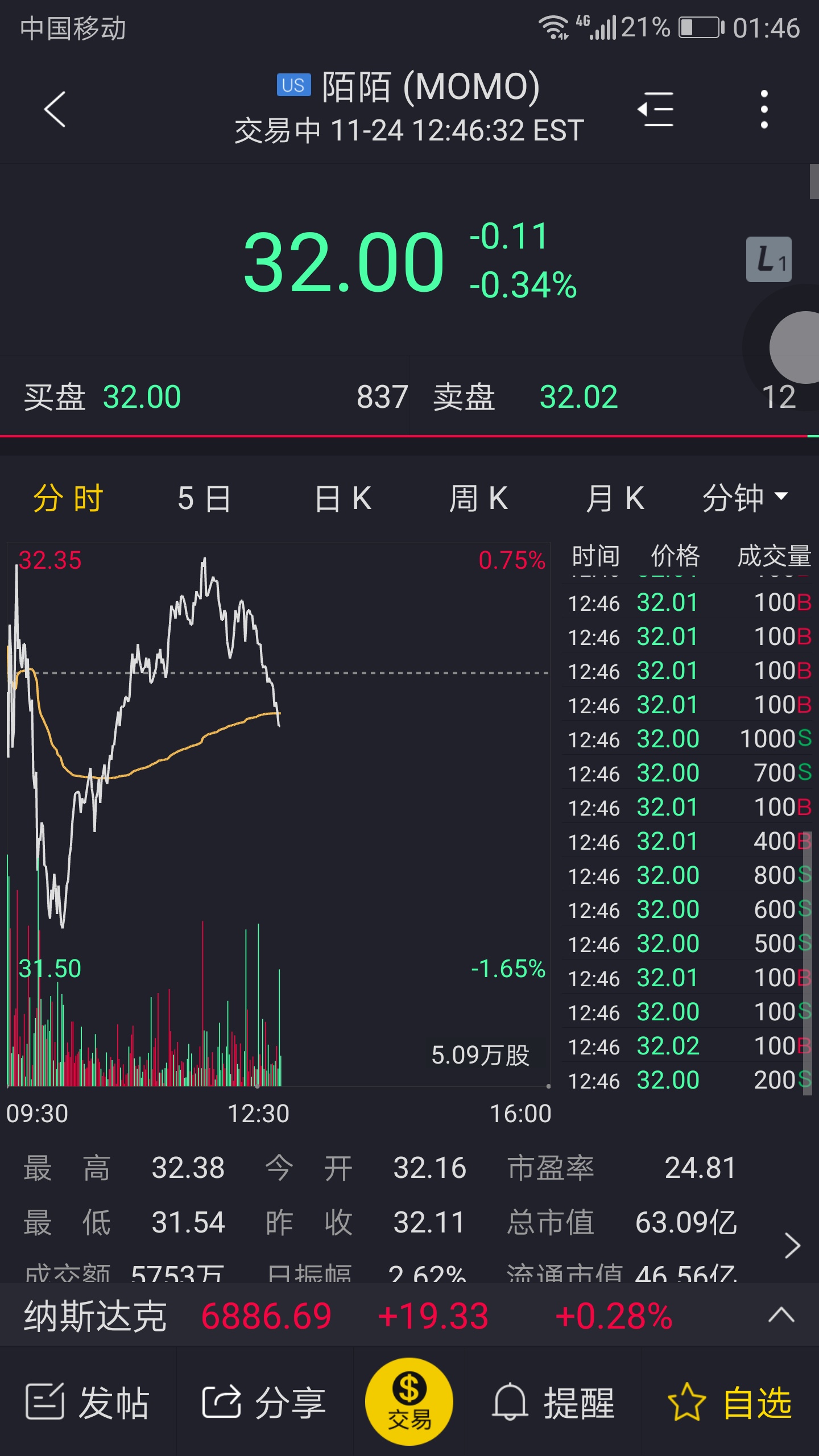Set a price alert with 提醒
Screen dimensions: 819x1456
pyautogui.click(x=553, y=1403)
